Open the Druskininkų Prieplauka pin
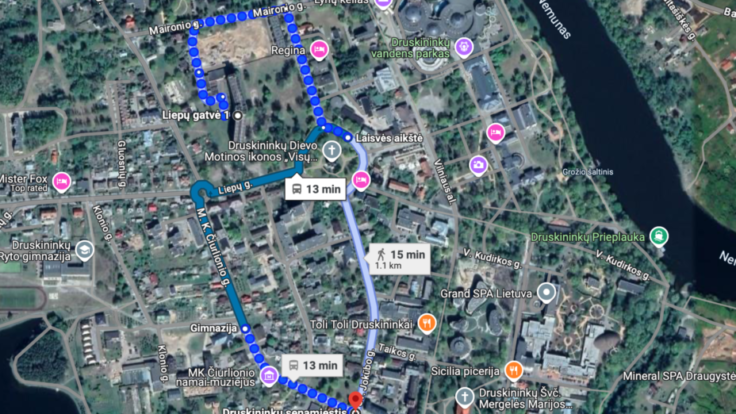Image resolution: width=736 pixels, height=414 pixels. click(659, 237)
